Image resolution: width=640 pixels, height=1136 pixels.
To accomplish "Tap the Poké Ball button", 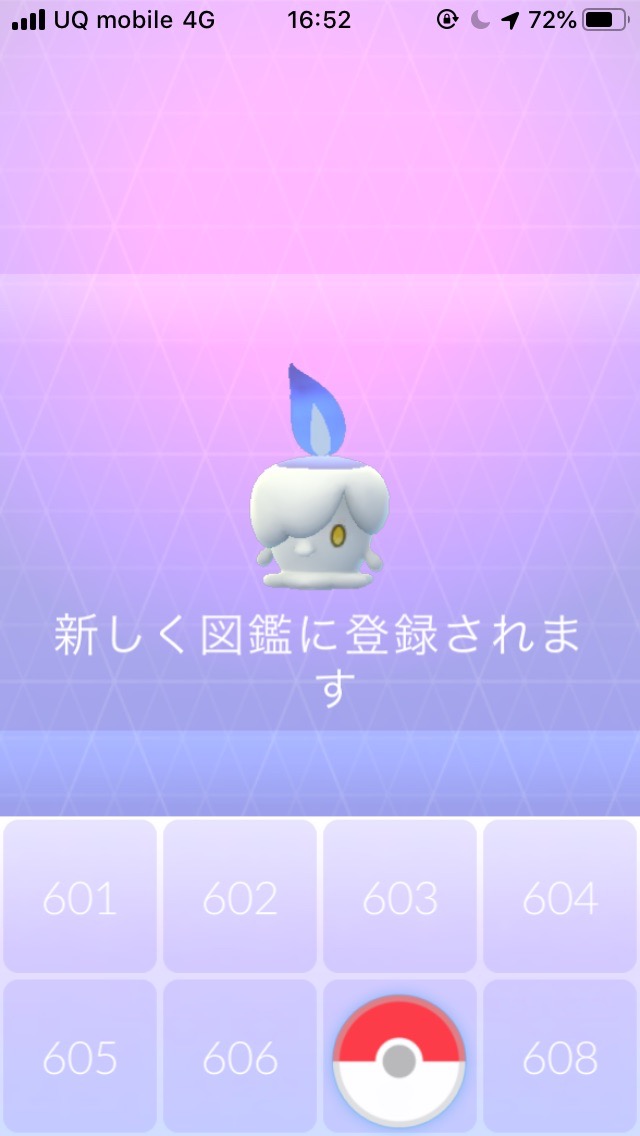I will [399, 1060].
